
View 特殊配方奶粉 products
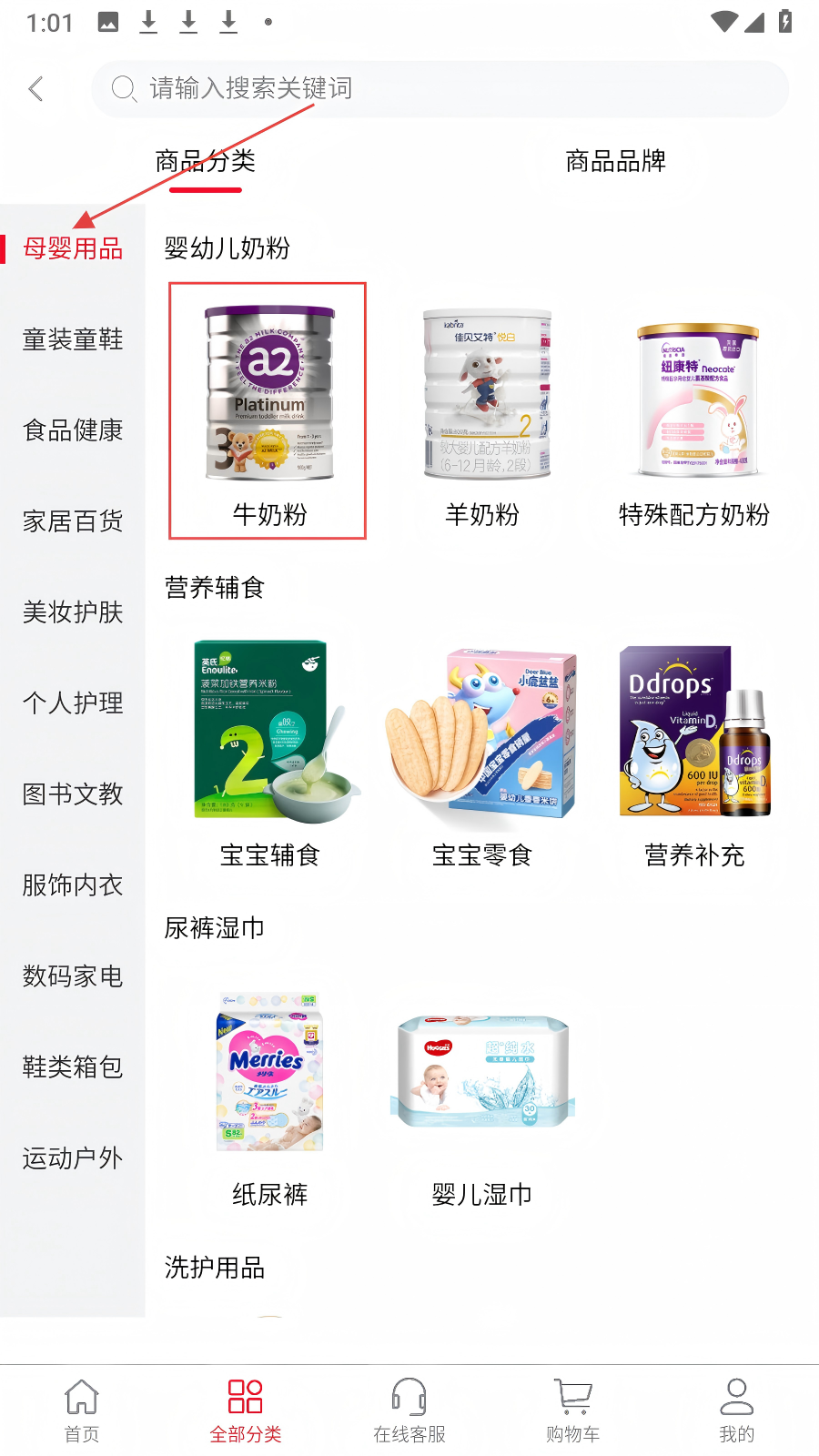click(694, 409)
